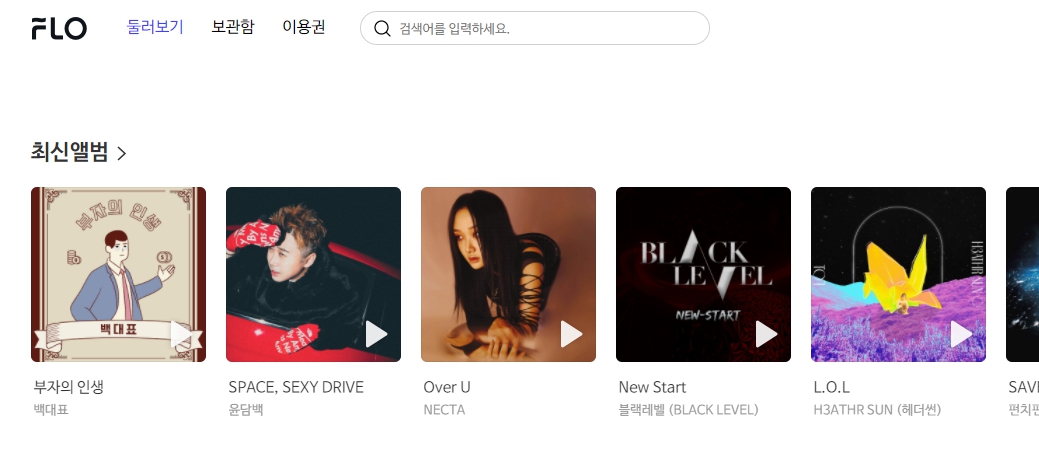Open artist H3ATHR SUN (헤더썬)
The height and width of the screenshot is (476, 1039).
(x=877, y=410)
